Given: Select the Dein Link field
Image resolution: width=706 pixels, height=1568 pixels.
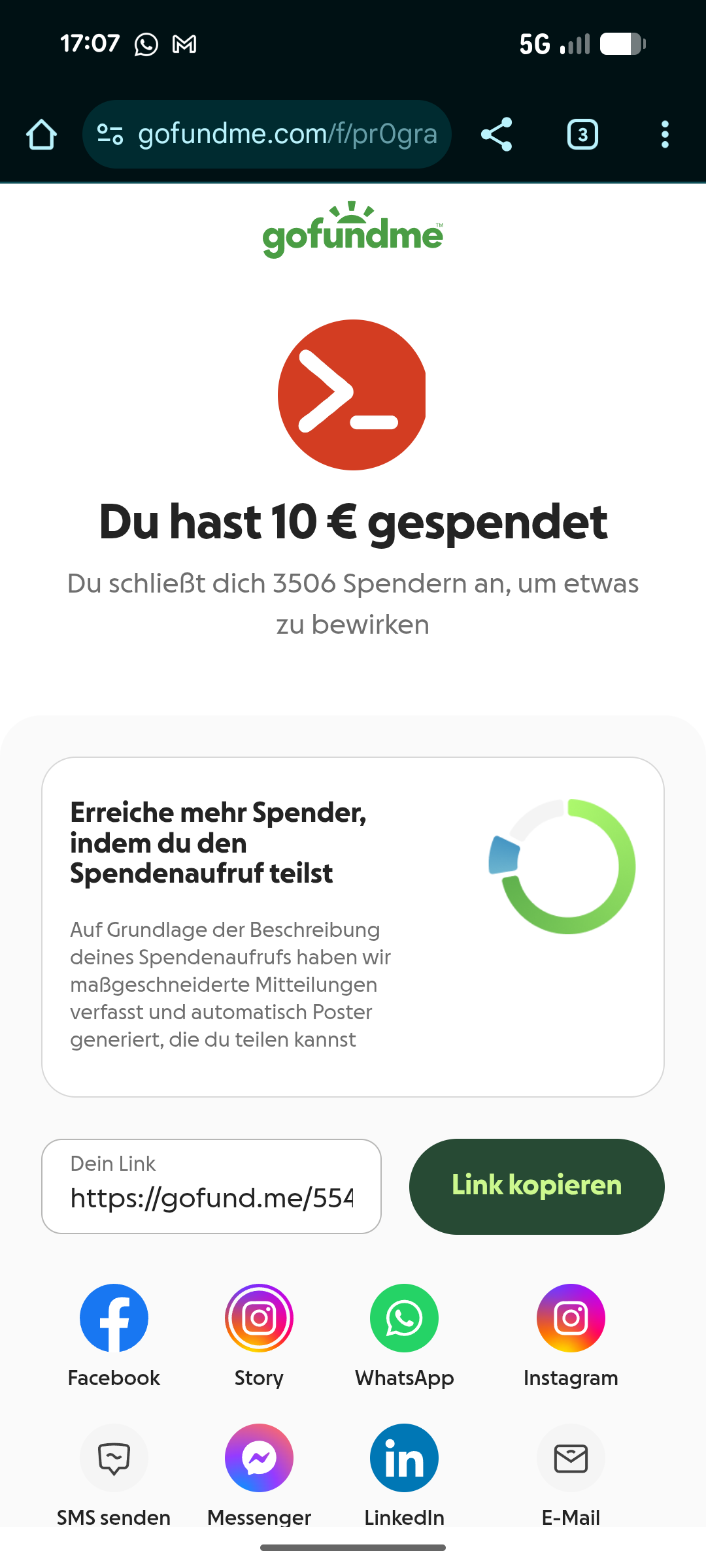Looking at the screenshot, I should point(211,1186).
